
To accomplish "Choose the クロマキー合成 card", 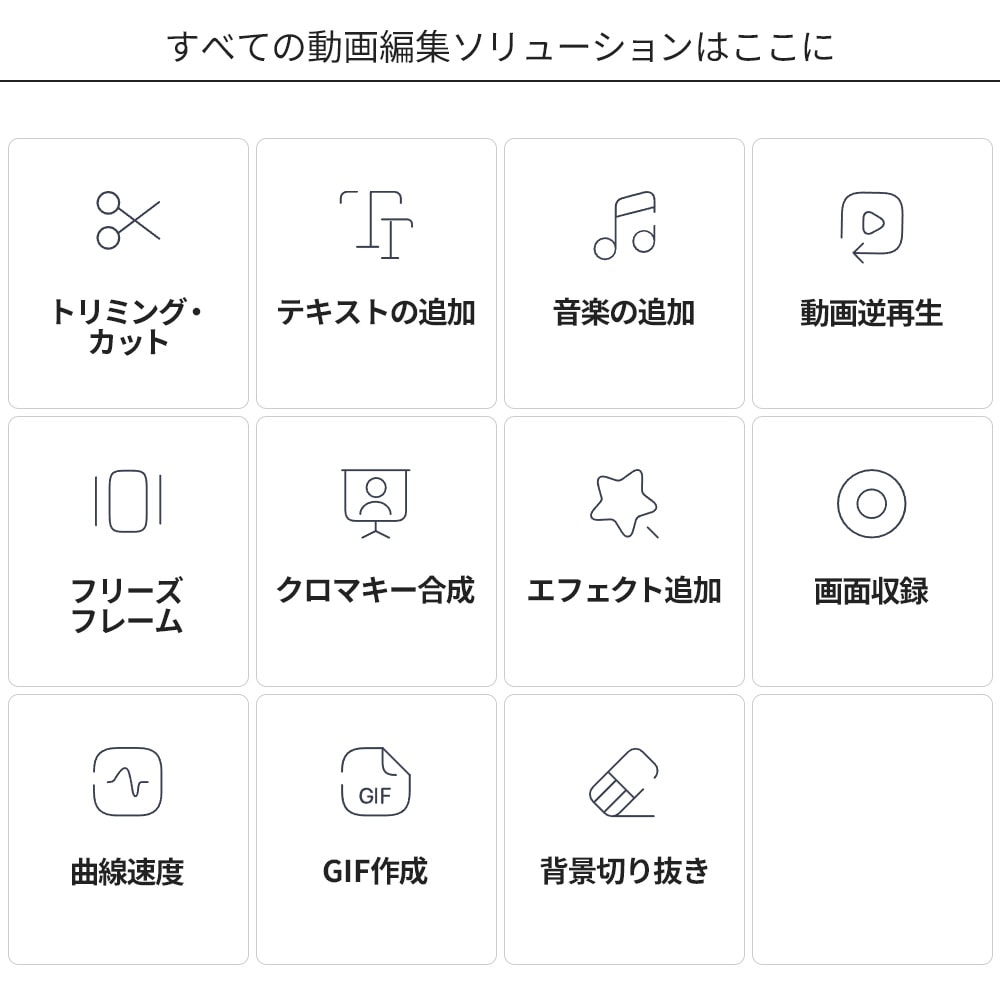I will click(376, 552).
